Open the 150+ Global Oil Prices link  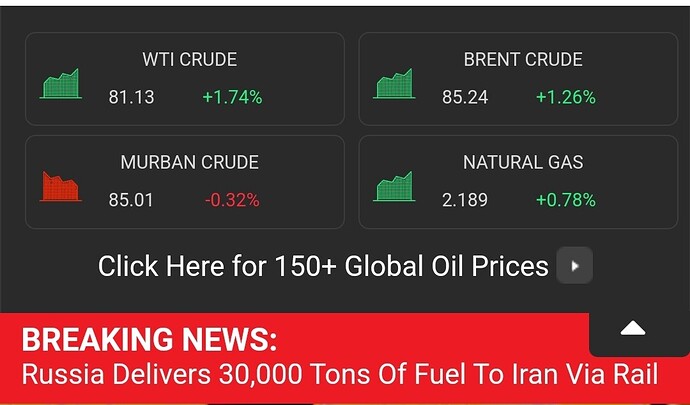pyautogui.click(x=323, y=266)
